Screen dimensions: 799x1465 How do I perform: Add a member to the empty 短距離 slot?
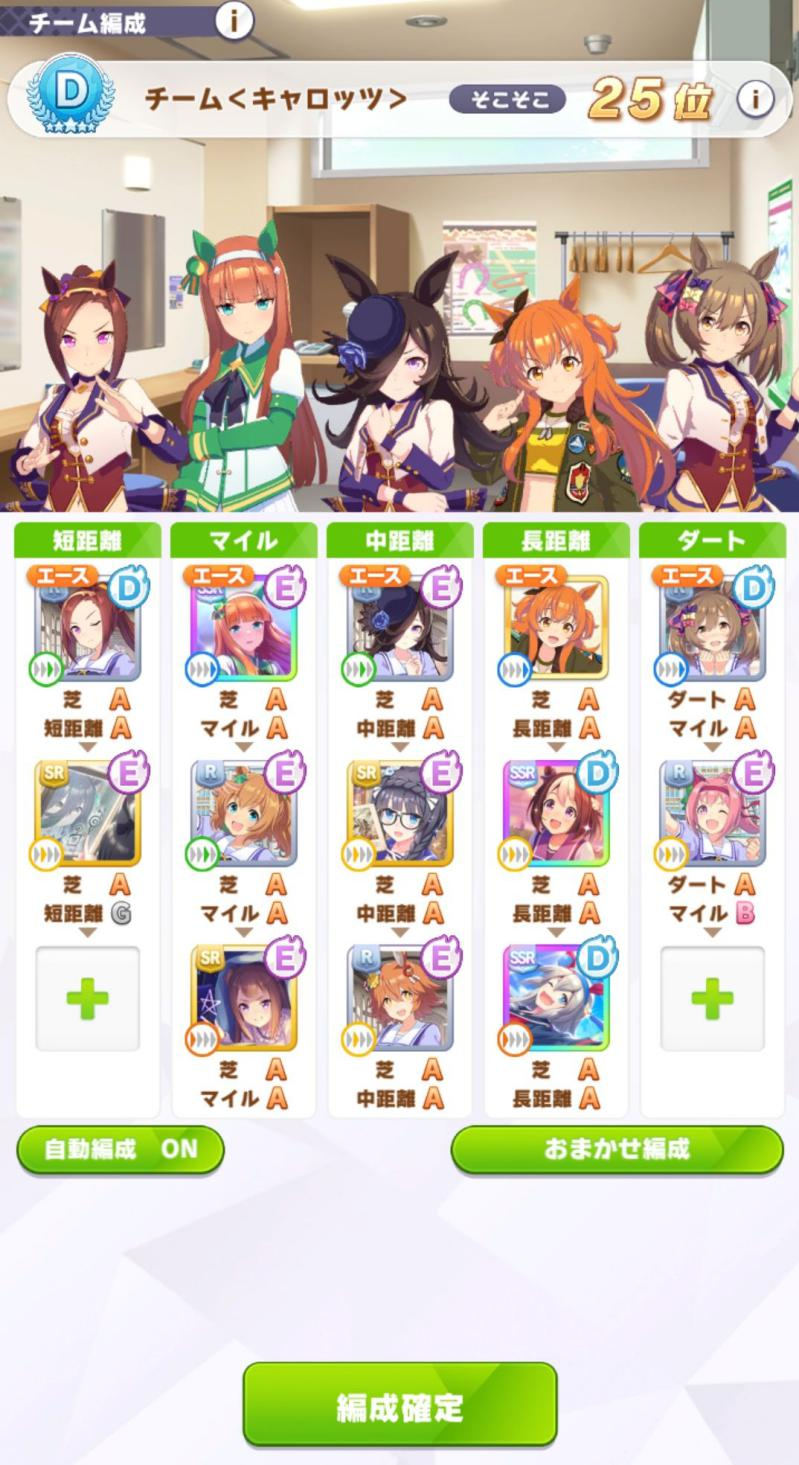[x=88, y=998]
